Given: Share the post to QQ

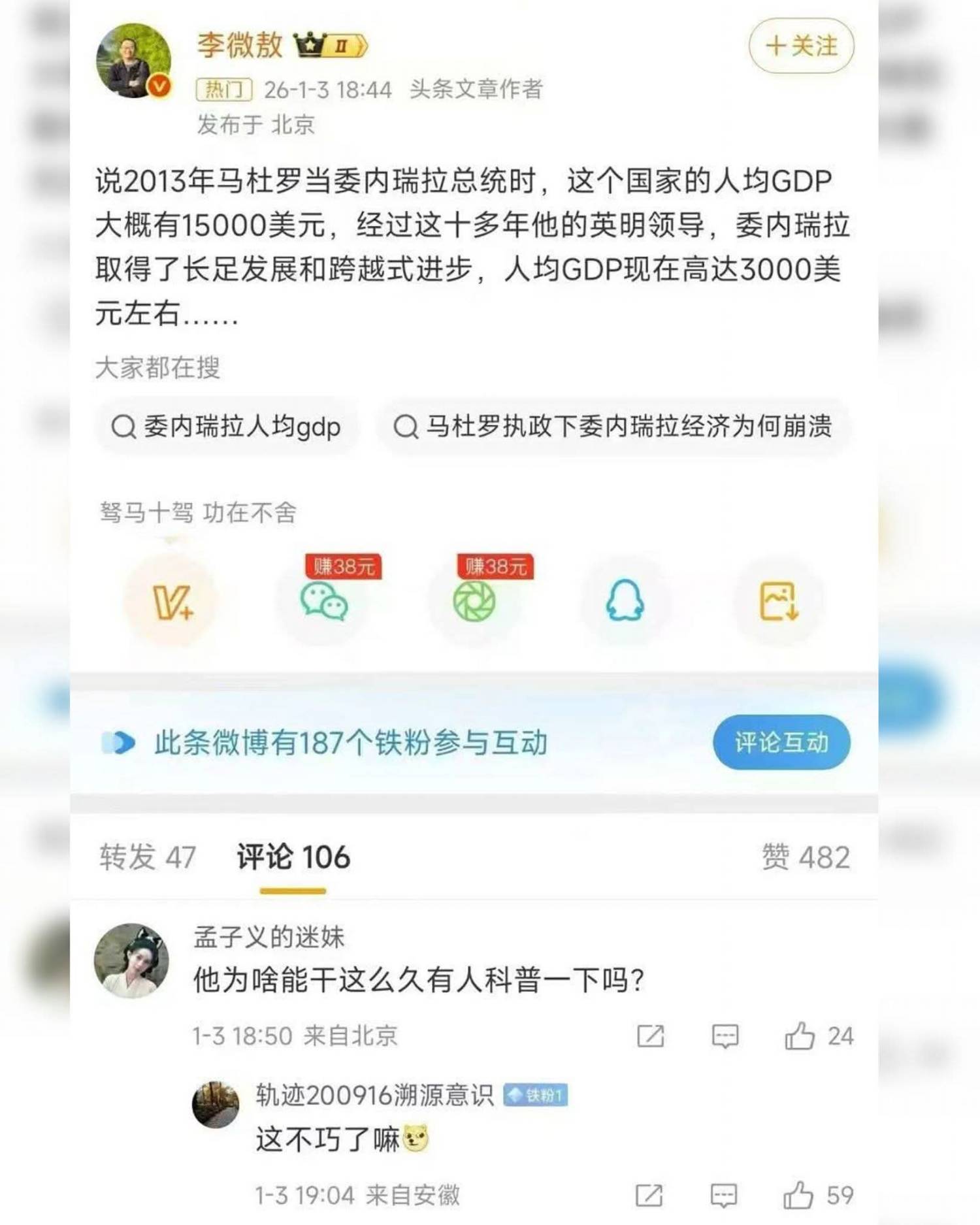Looking at the screenshot, I should point(625,602).
